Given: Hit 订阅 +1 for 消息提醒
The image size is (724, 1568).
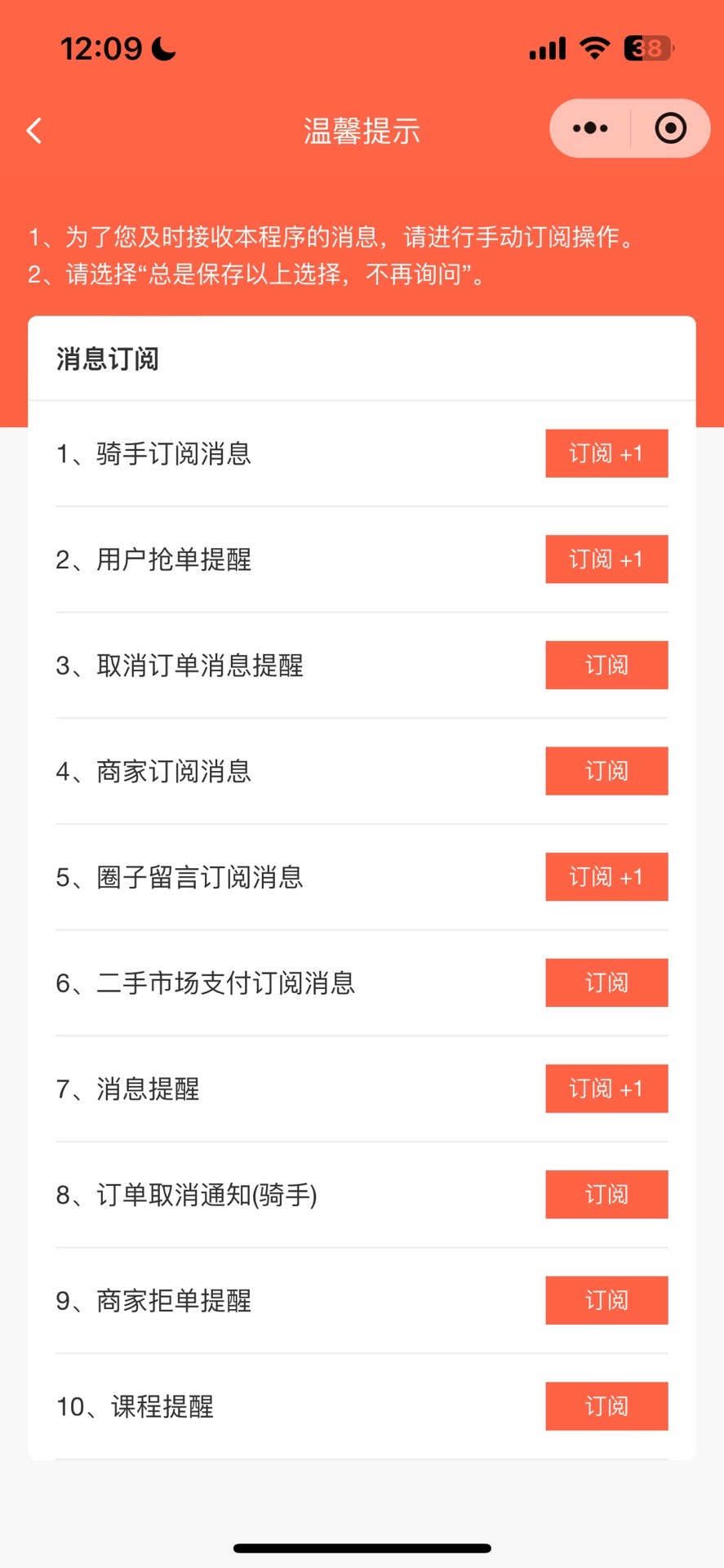Looking at the screenshot, I should [606, 1089].
